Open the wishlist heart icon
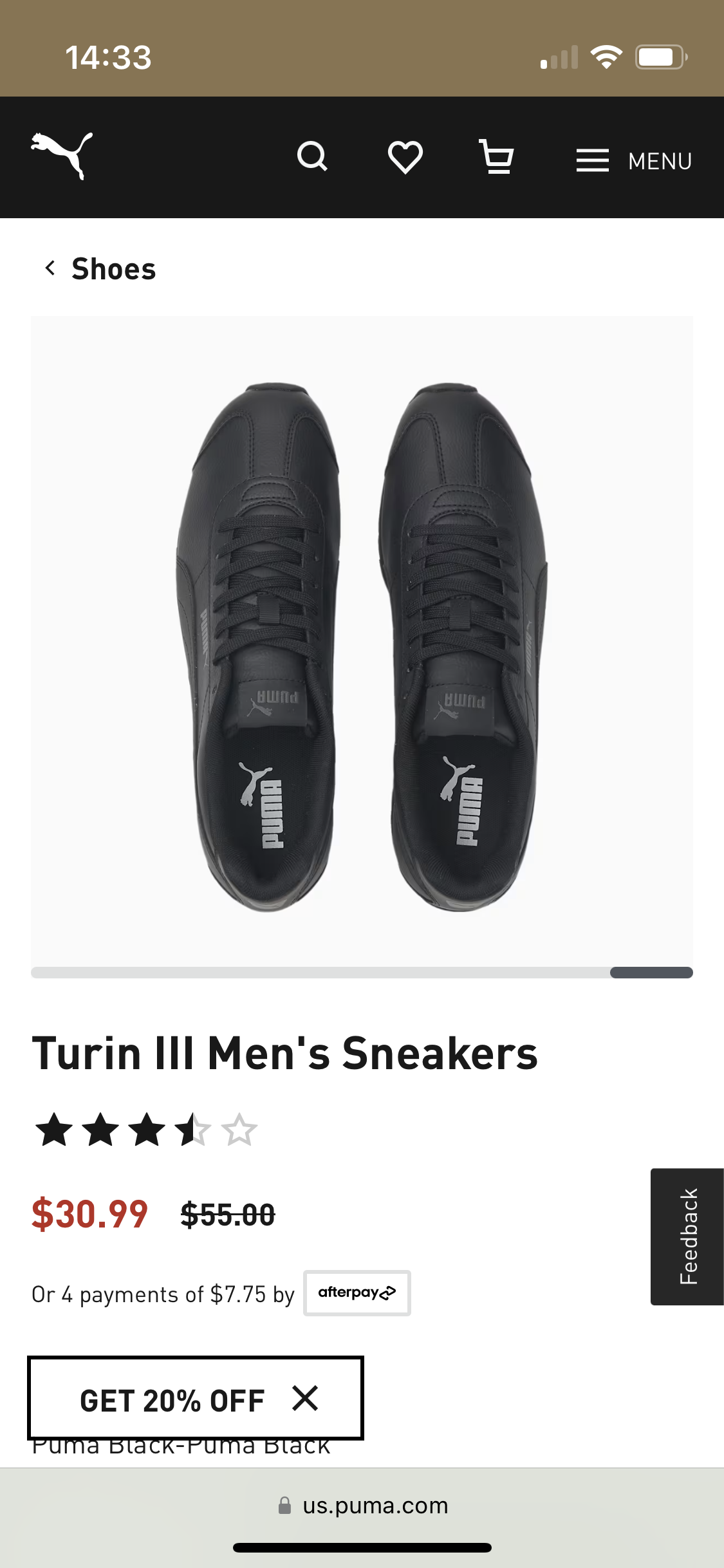The image size is (724, 1568). coord(405,157)
